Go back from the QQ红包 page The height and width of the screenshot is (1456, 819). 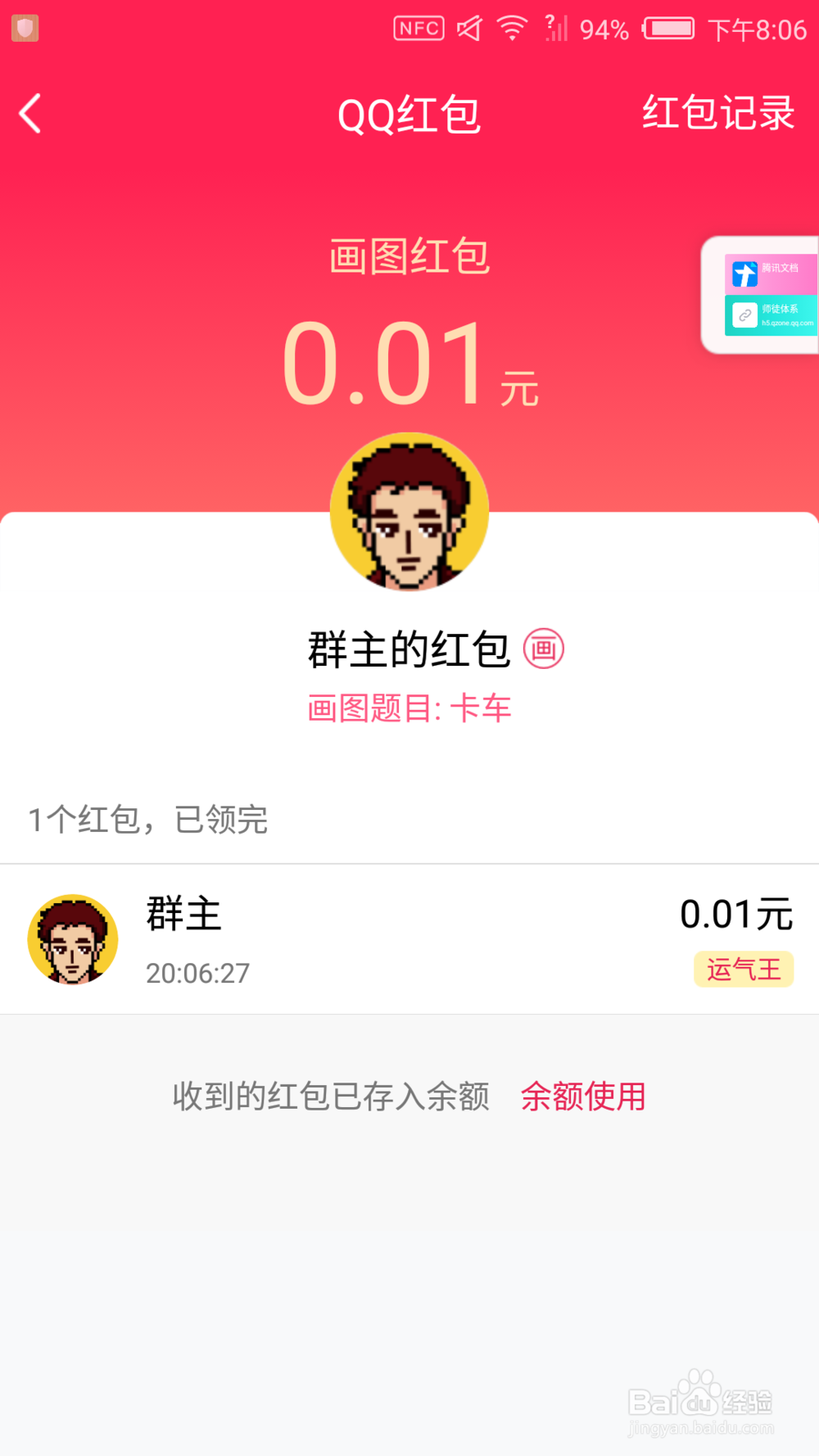30,113
